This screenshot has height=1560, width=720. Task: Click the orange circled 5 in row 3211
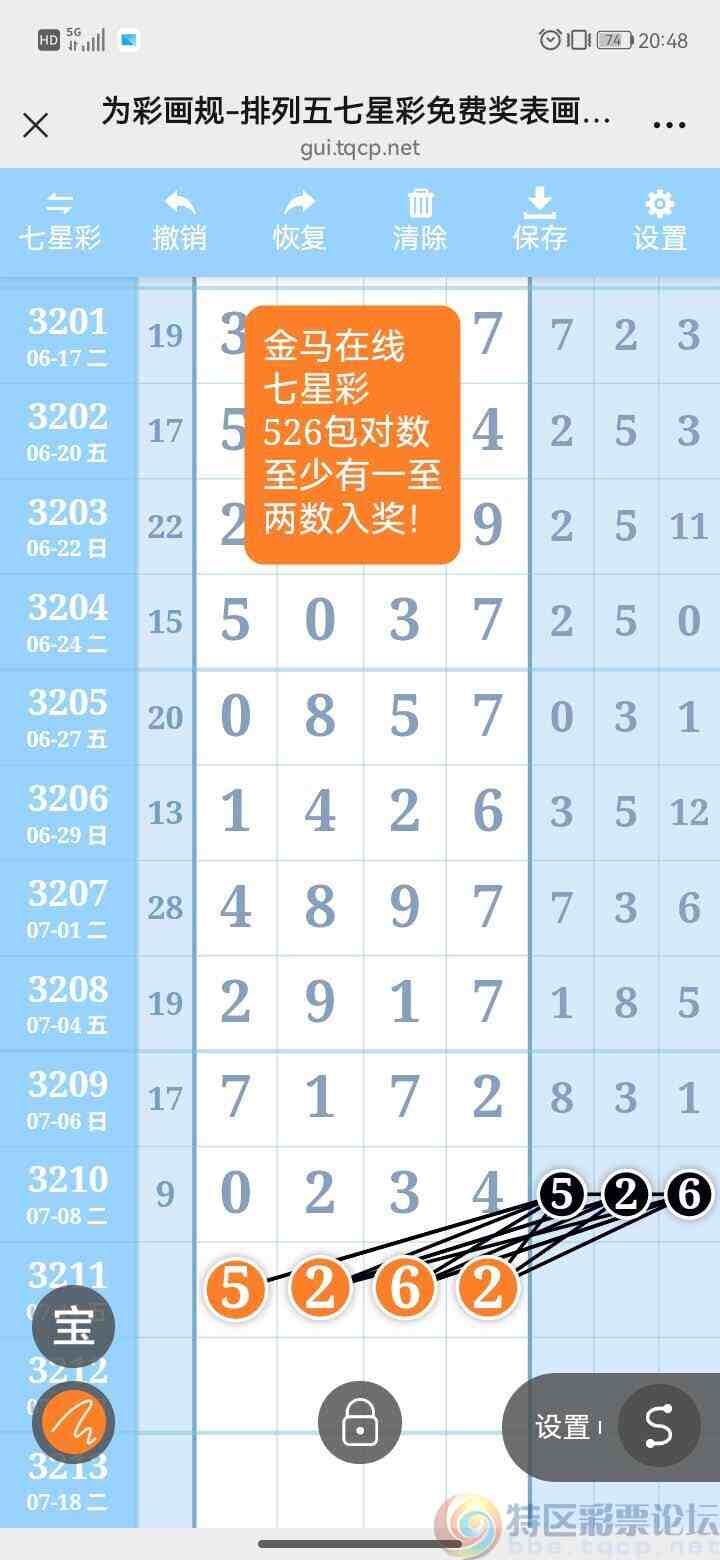[x=236, y=1289]
